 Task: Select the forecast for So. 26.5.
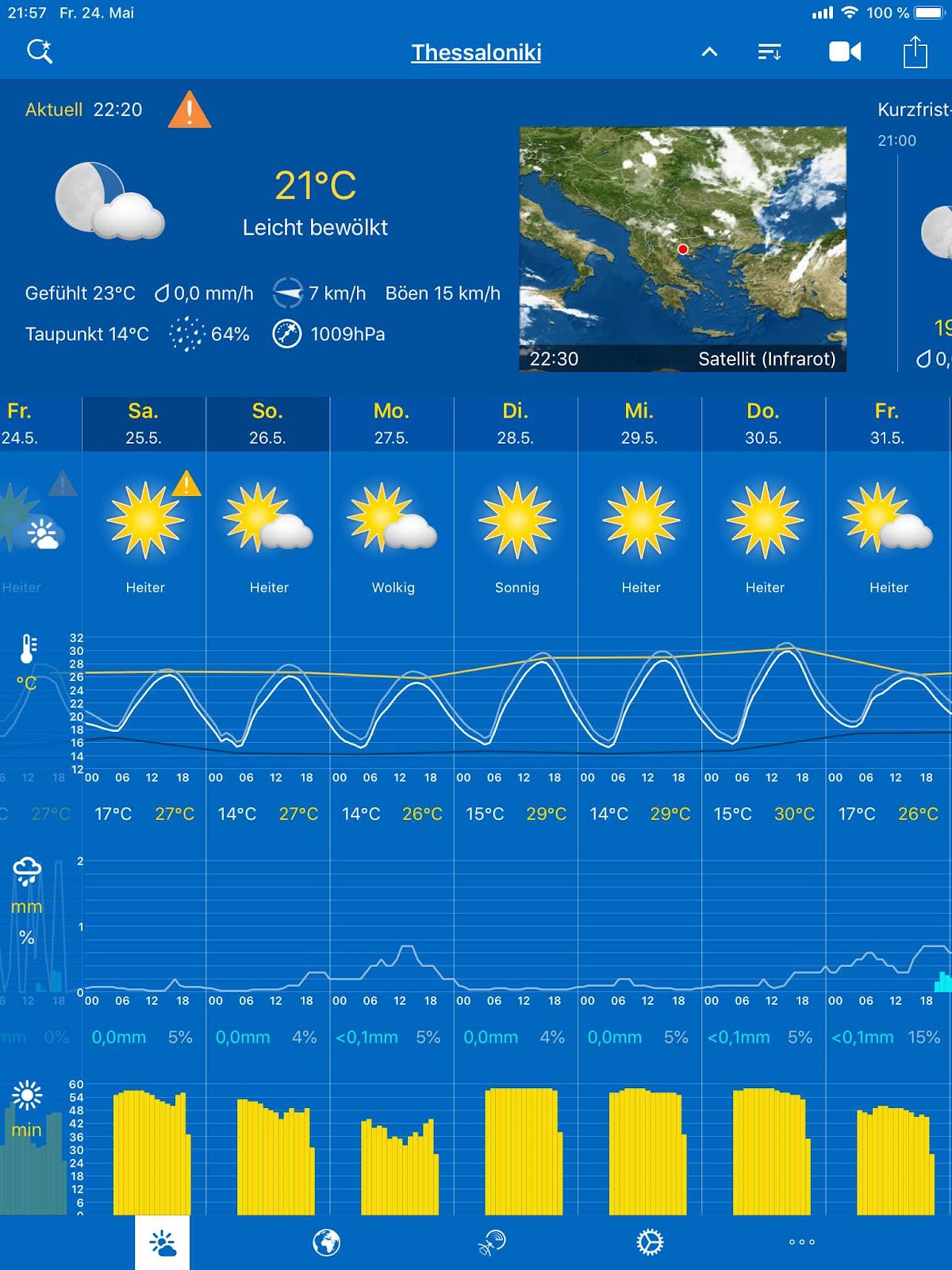267,424
